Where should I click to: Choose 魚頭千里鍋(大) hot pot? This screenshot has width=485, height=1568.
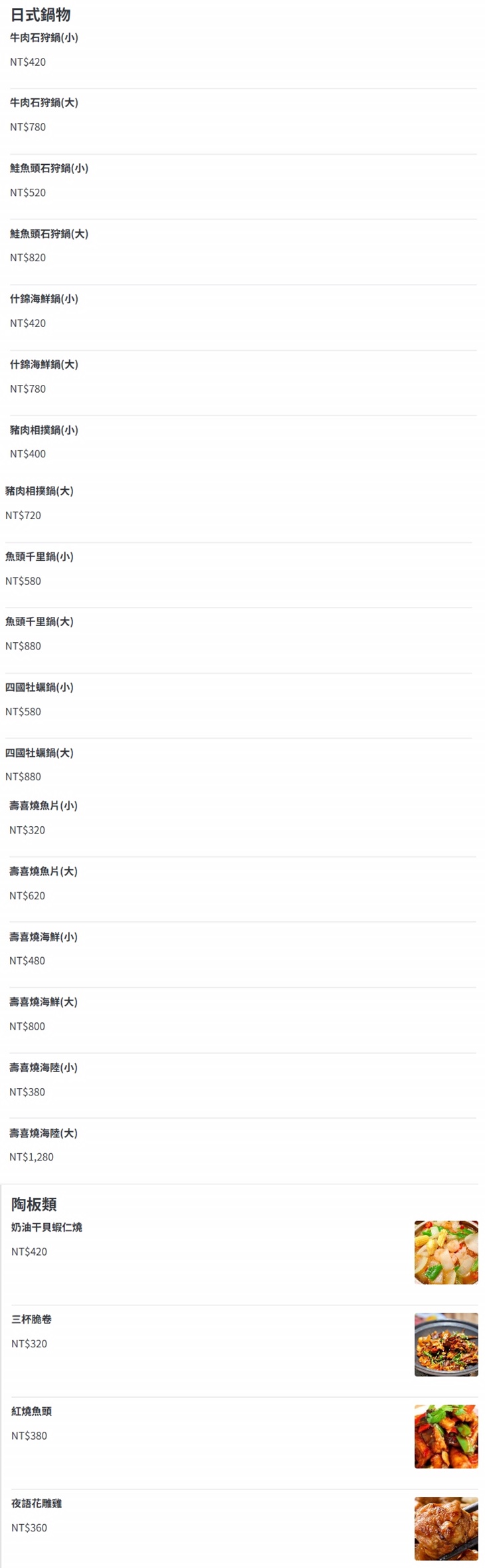tap(39, 622)
